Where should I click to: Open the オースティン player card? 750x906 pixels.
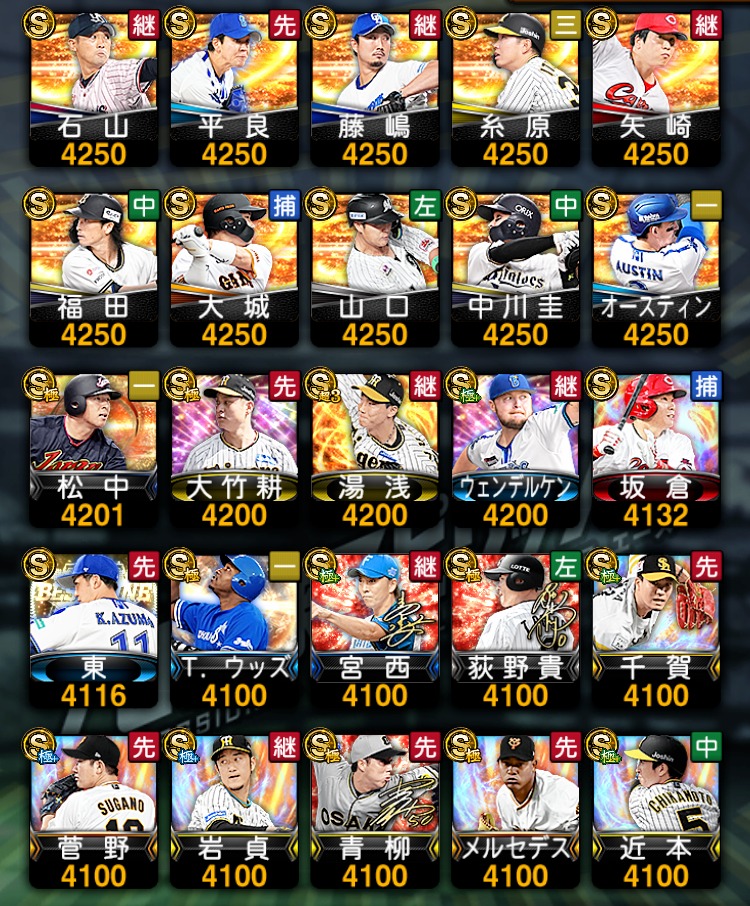click(x=655, y=268)
